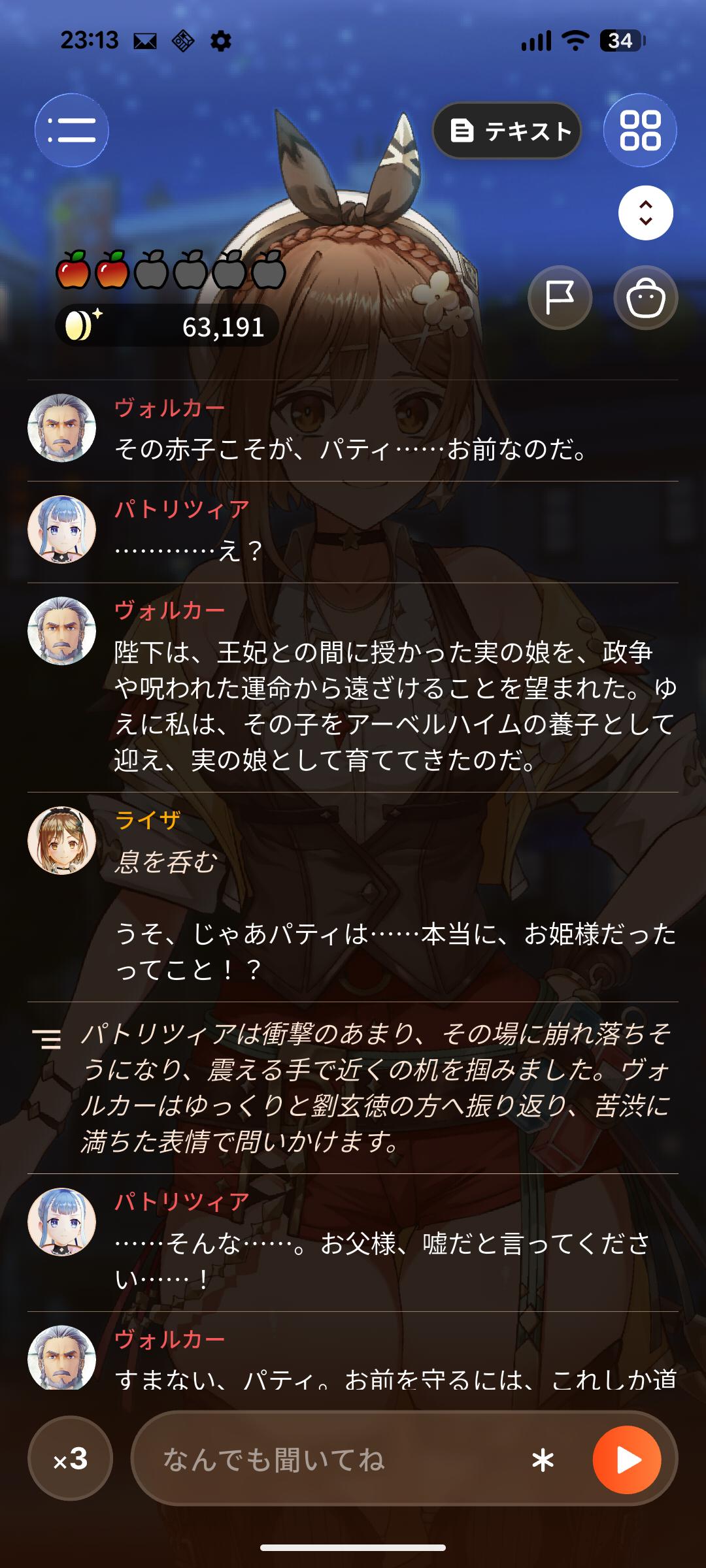This screenshot has height=1568, width=706.
Task: Tap the asterisk icon in input bar
Action: pos(543,1460)
